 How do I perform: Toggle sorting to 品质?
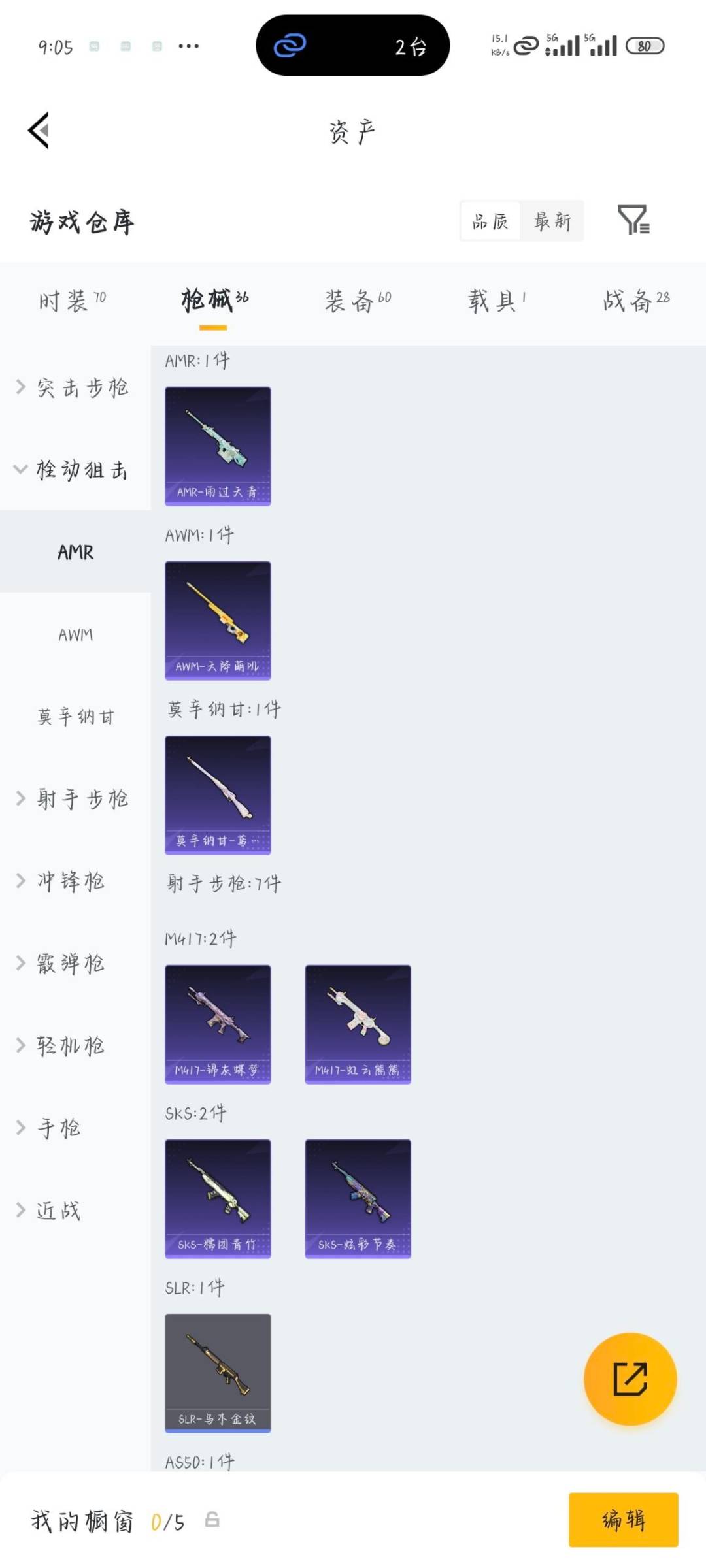pos(489,221)
